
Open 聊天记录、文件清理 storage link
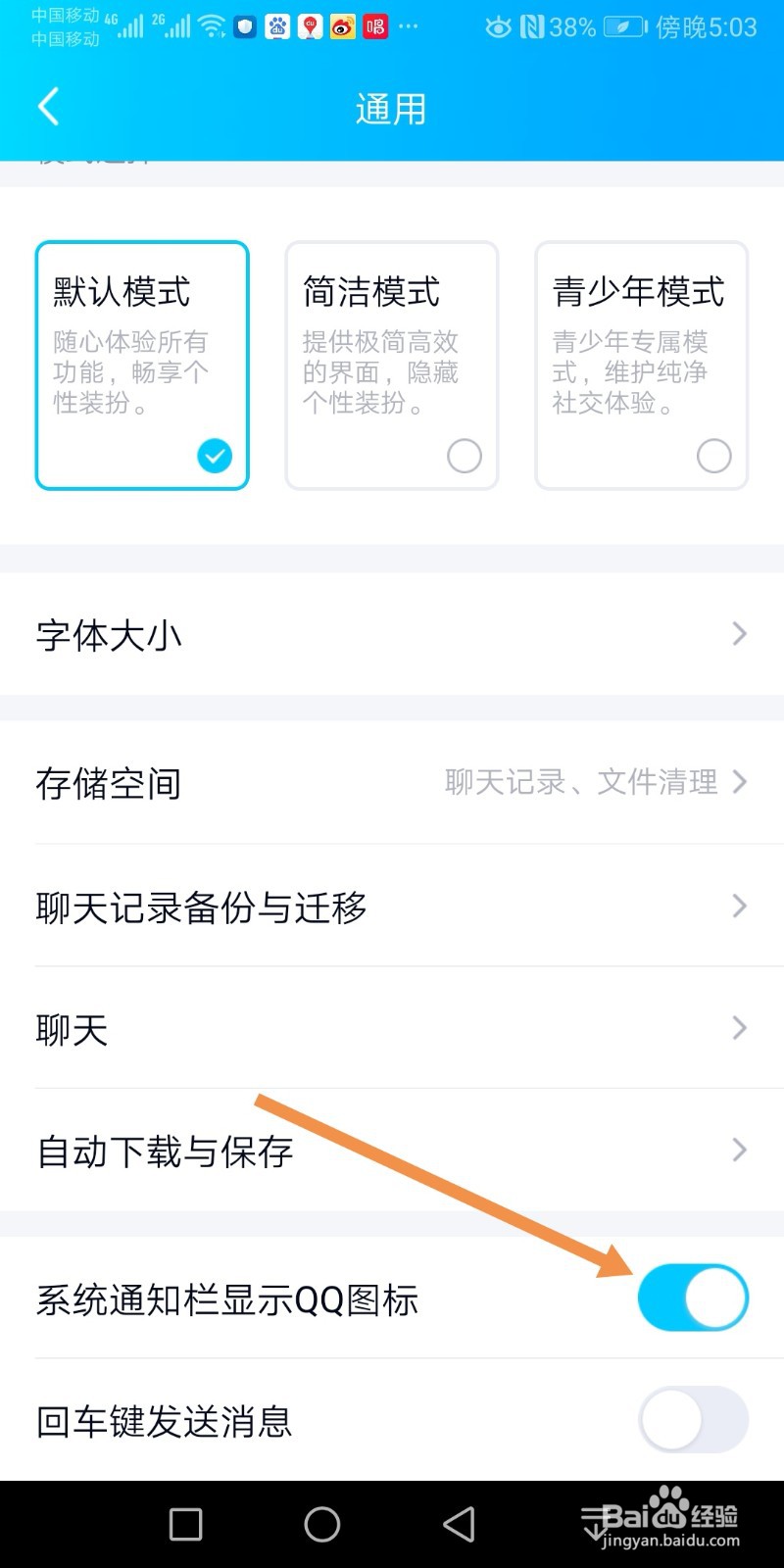[583, 782]
